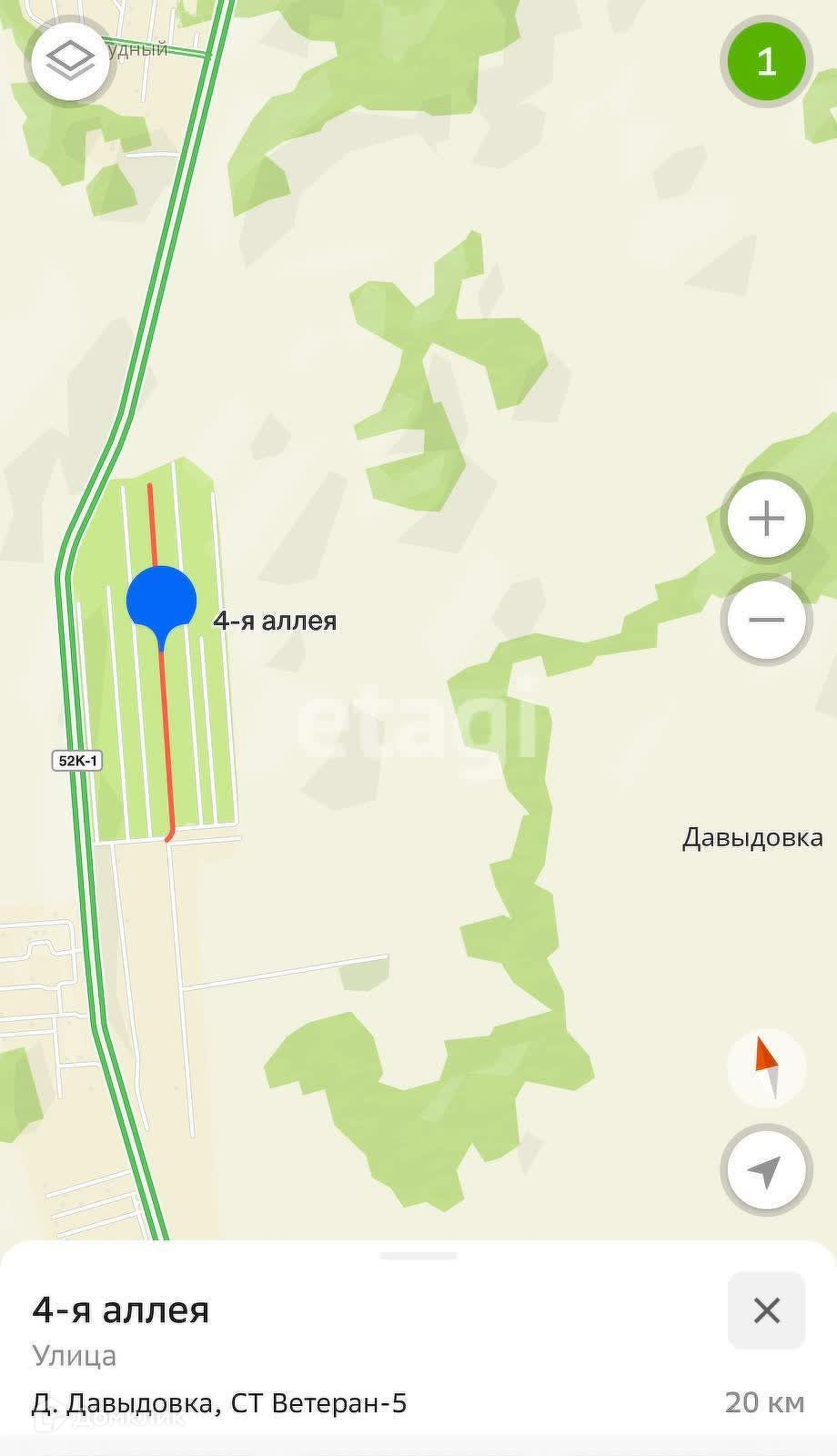This screenshot has width=837, height=1456.
Task: Close the 4-я аллея info card
Action: pyautogui.click(x=766, y=1310)
